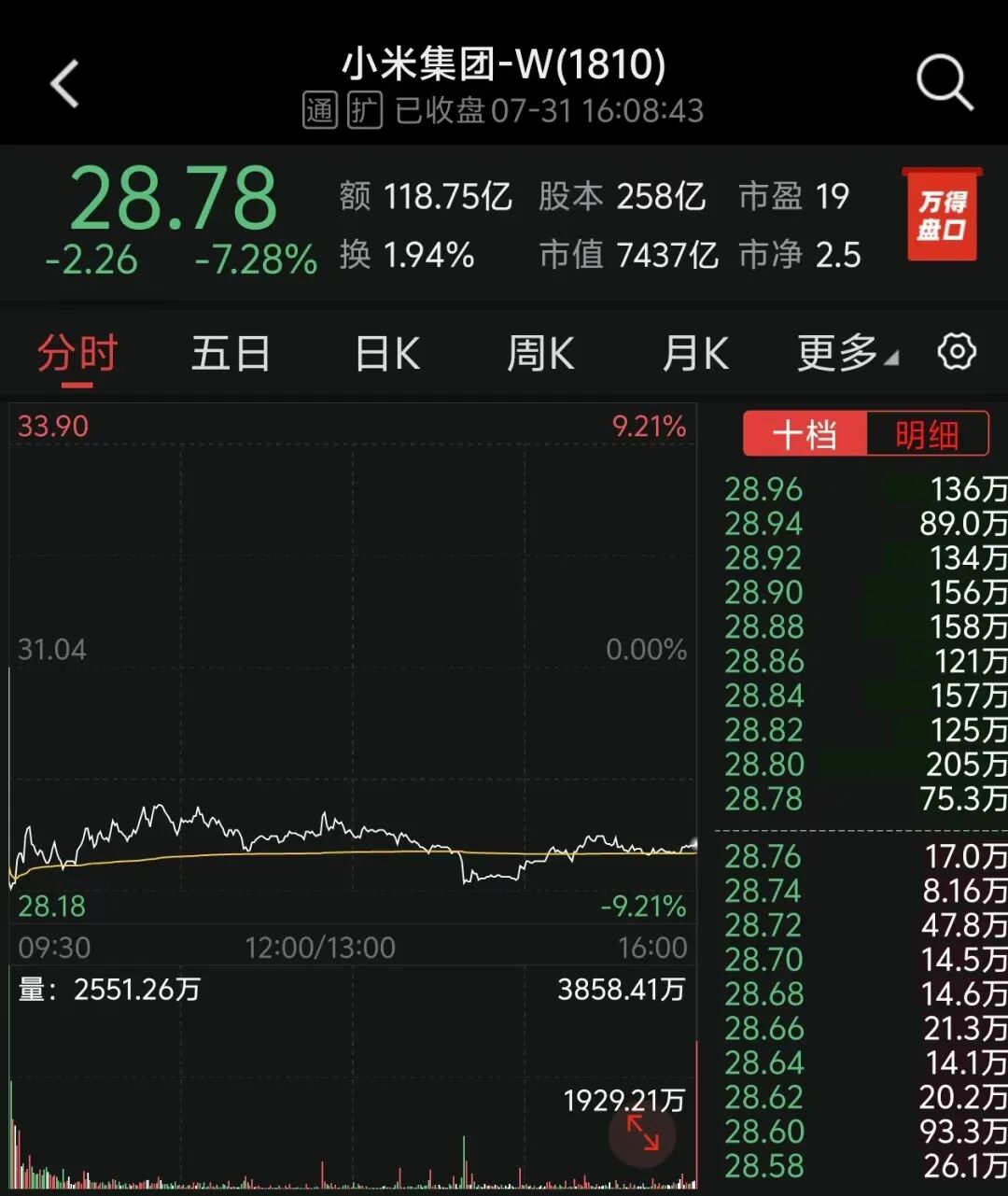Switch to the 日K chart tab
This screenshot has width=1008, height=1196.
click(x=387, y=354)
